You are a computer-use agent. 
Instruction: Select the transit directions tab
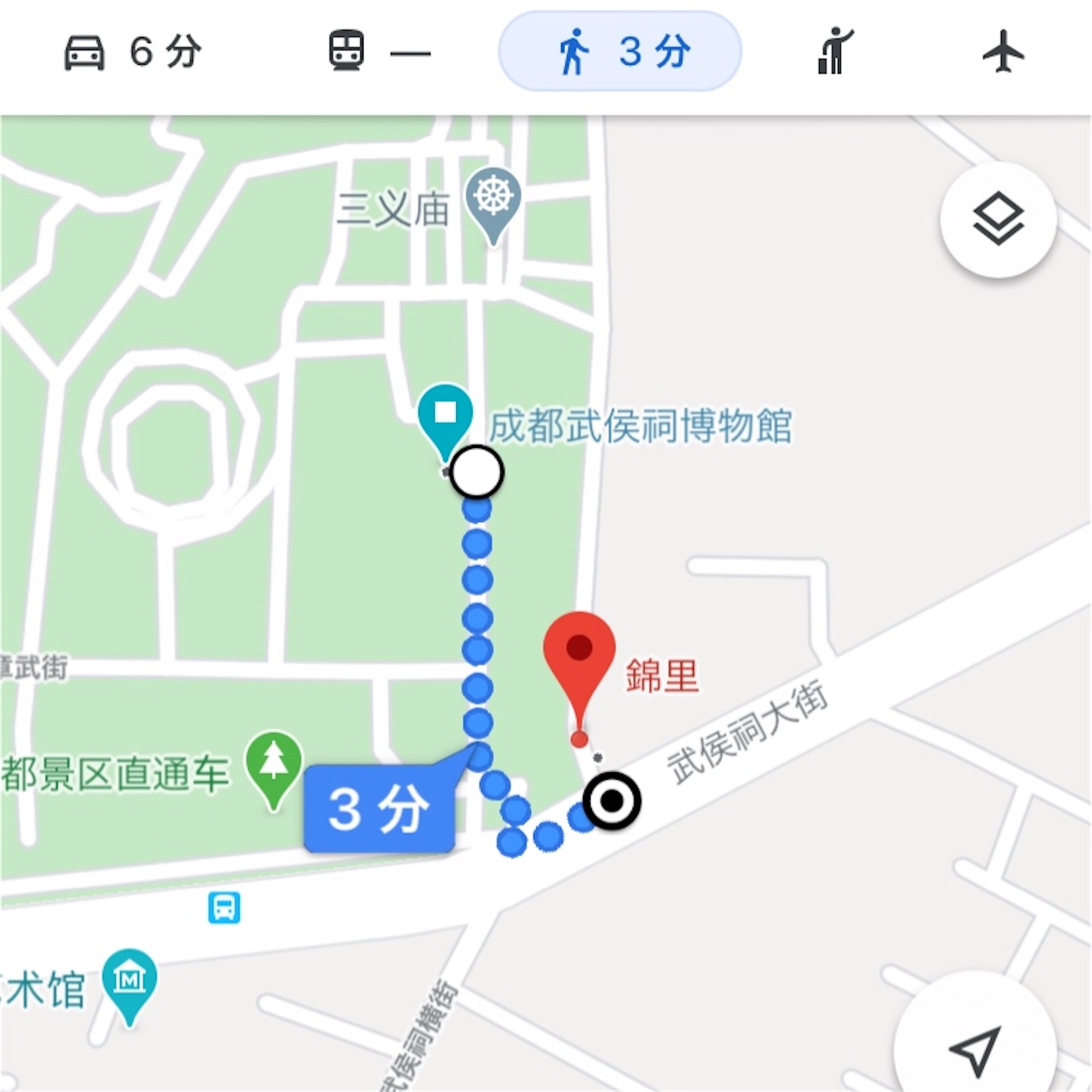point(379,53)
